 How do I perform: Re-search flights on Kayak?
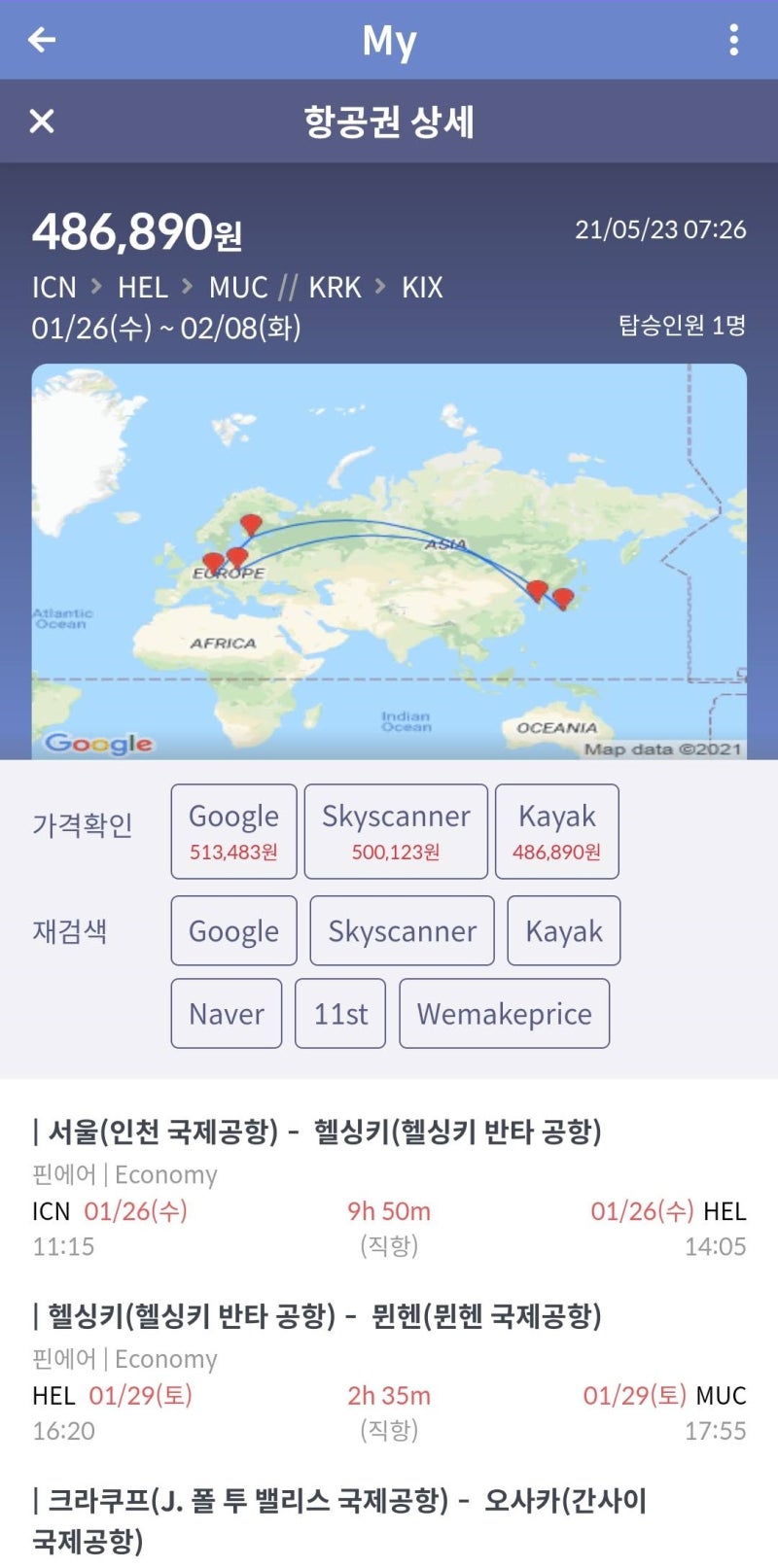tap(563, 930)
